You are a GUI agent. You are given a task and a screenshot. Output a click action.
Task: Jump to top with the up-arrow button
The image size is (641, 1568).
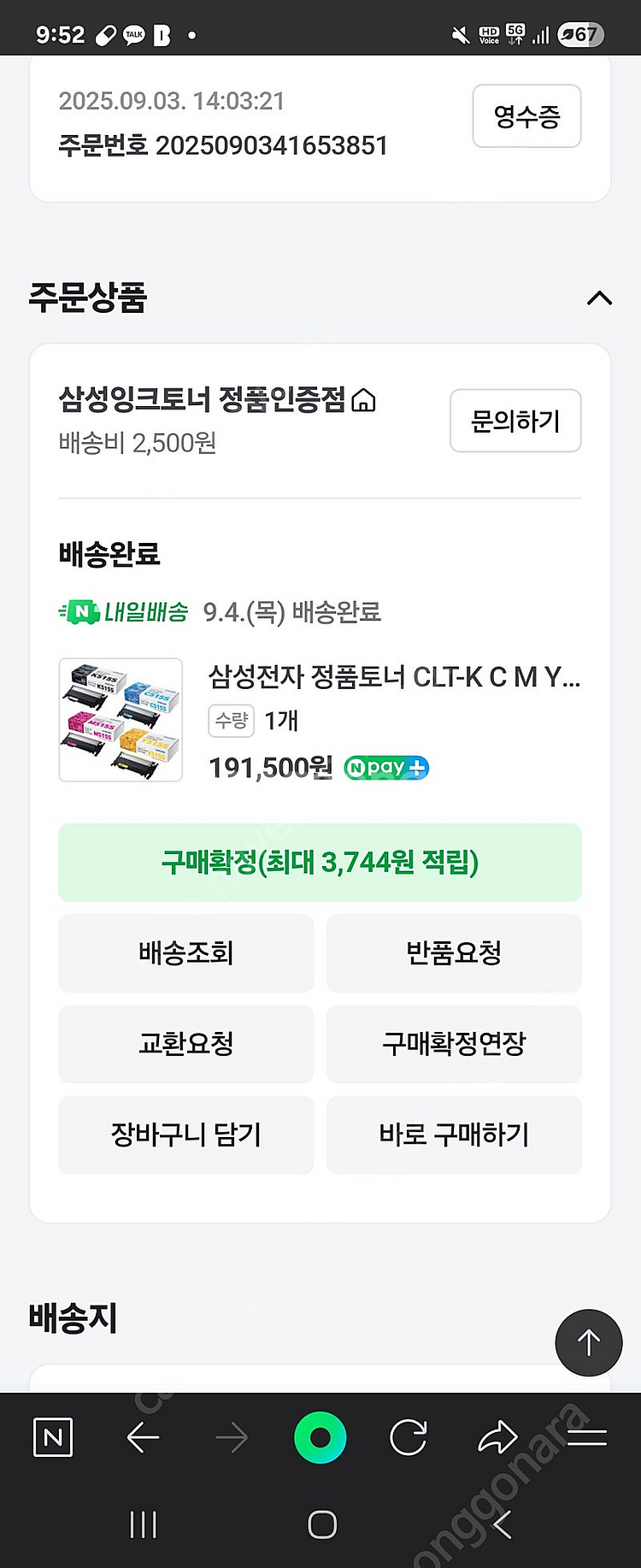click(589, 1342)
